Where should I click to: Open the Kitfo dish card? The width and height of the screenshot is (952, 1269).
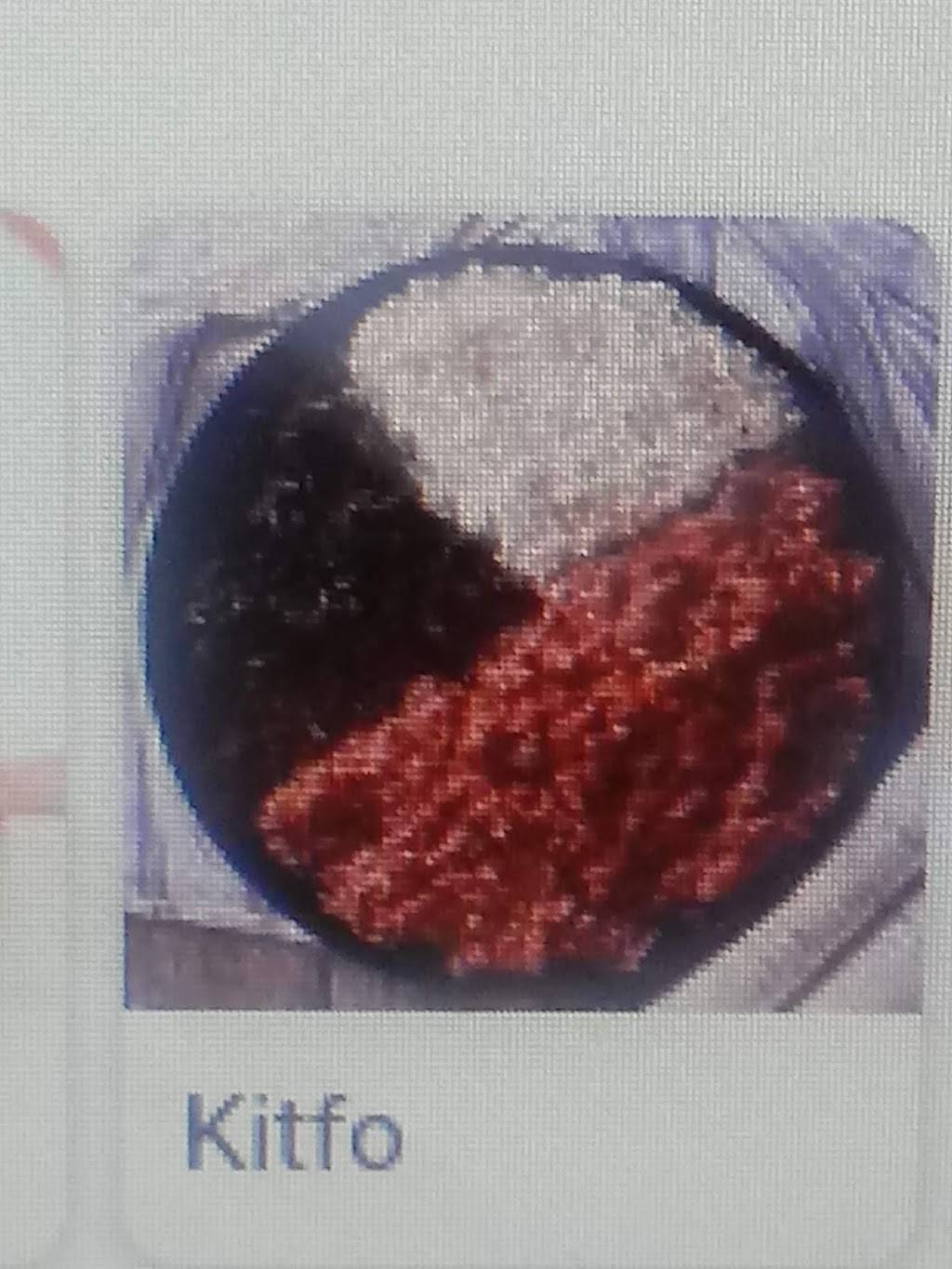(x=525, y=614)
